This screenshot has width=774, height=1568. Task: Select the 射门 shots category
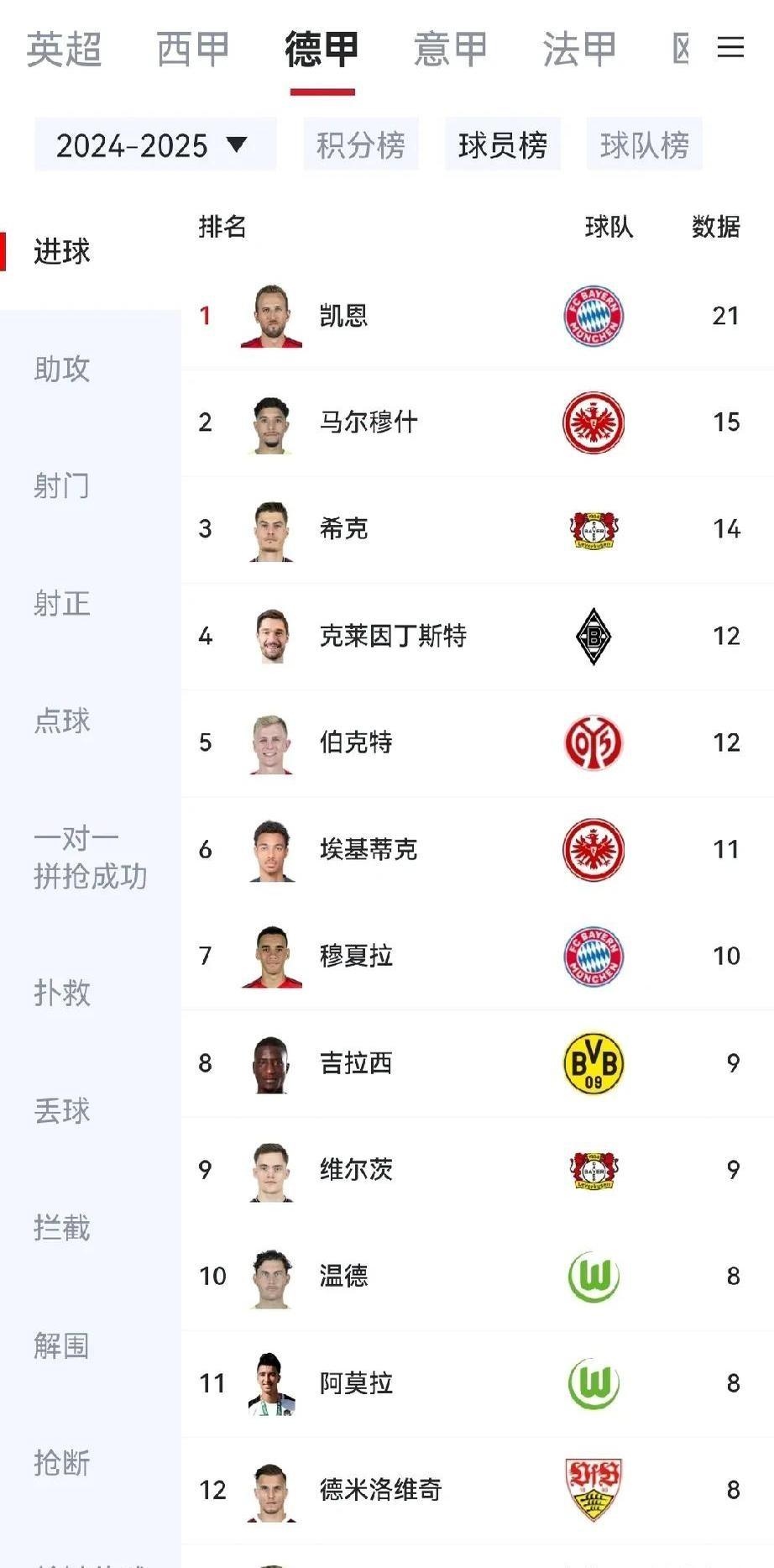tap(60, 485)
